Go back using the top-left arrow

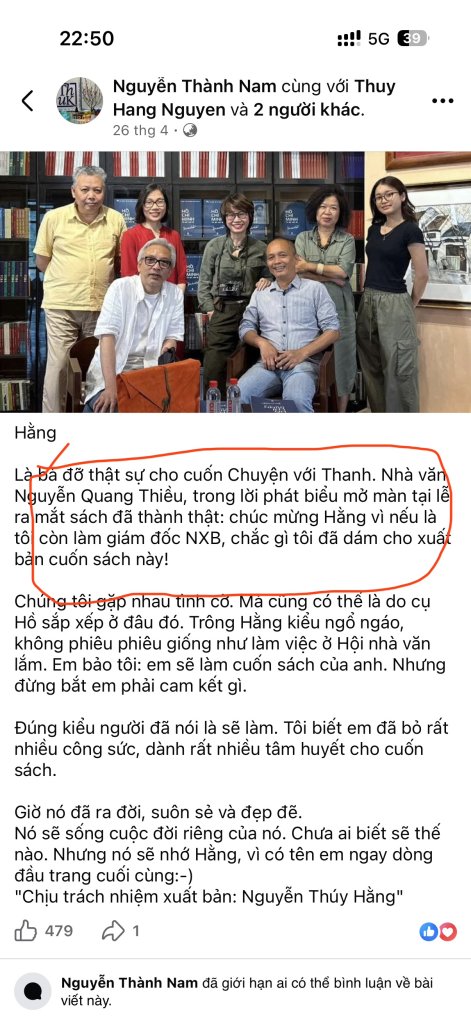[27, 101]
